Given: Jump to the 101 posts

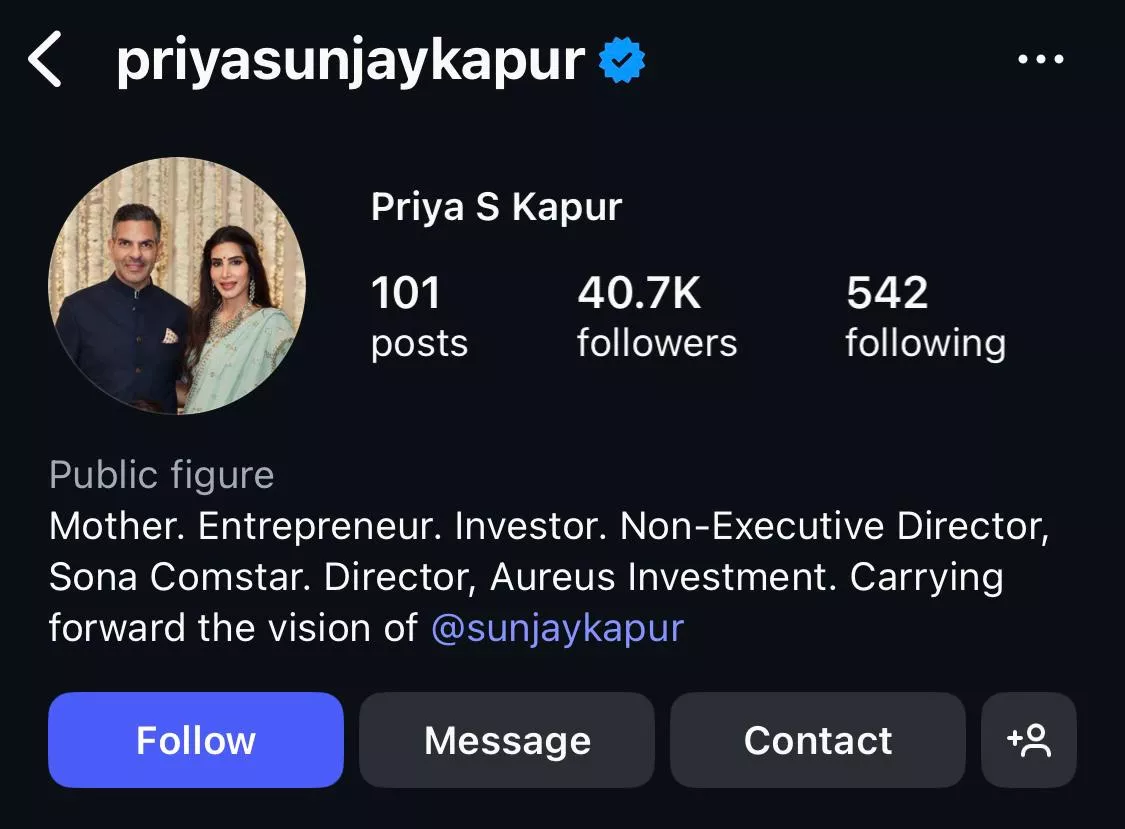Looking at the screenshot, I should tap(419, 317).
